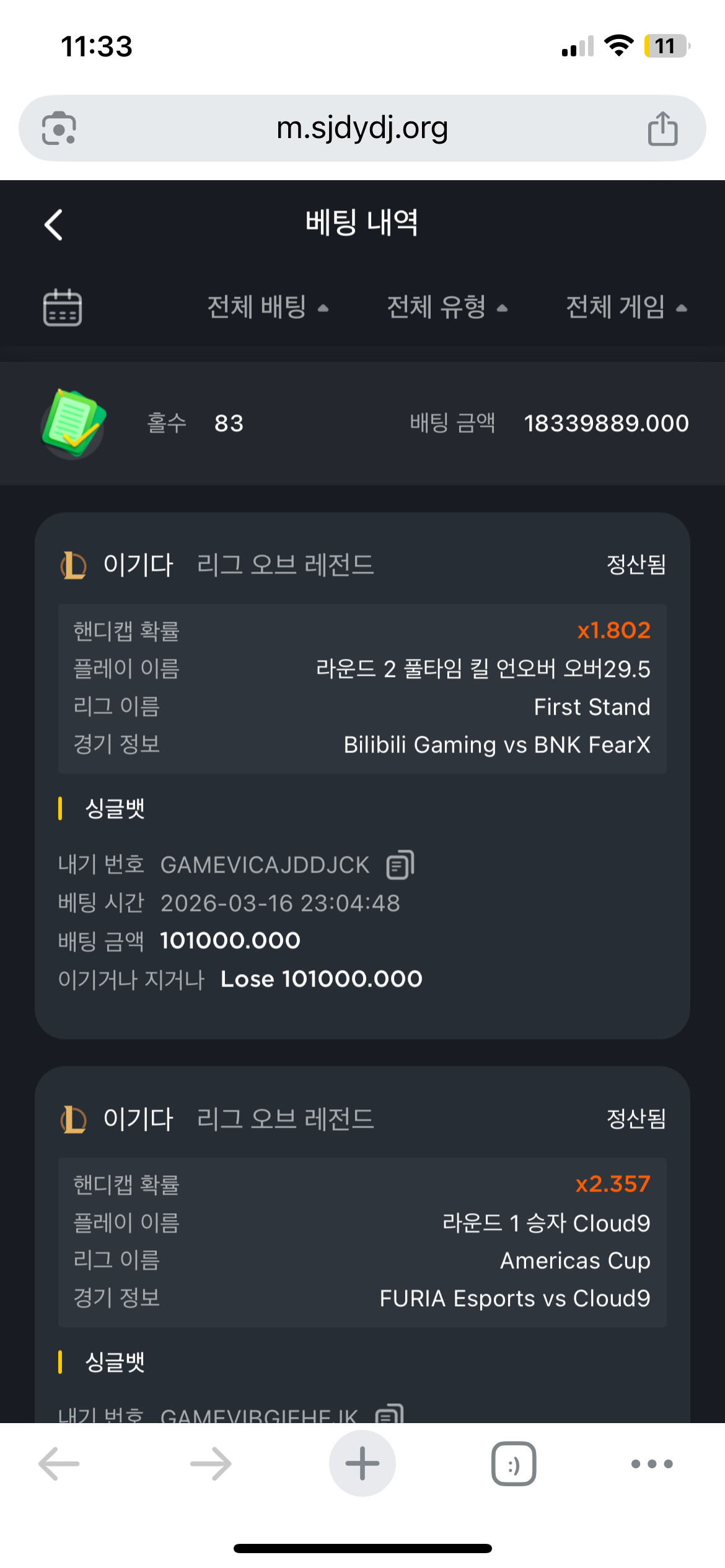This screenshot has width=725, height=1568.
Task: Open a new browser tab
Action: pos(362,1464)
